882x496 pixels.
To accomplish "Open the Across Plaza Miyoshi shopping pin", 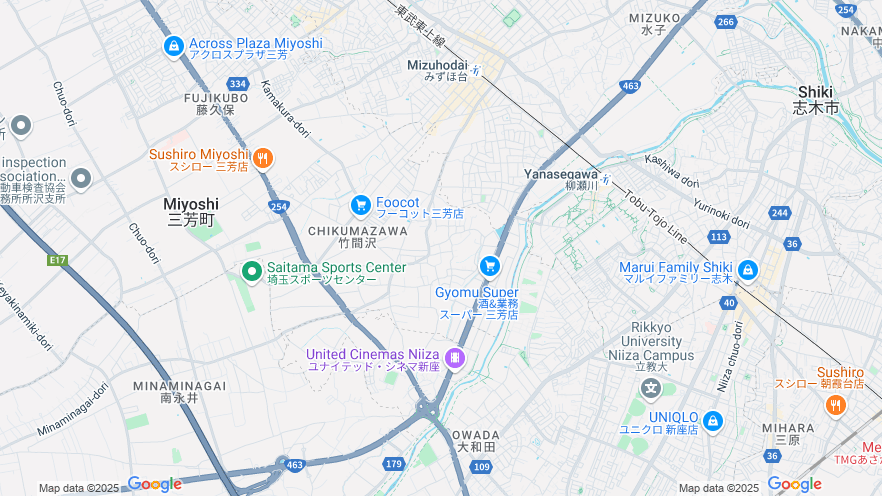I will coord(174,46).
